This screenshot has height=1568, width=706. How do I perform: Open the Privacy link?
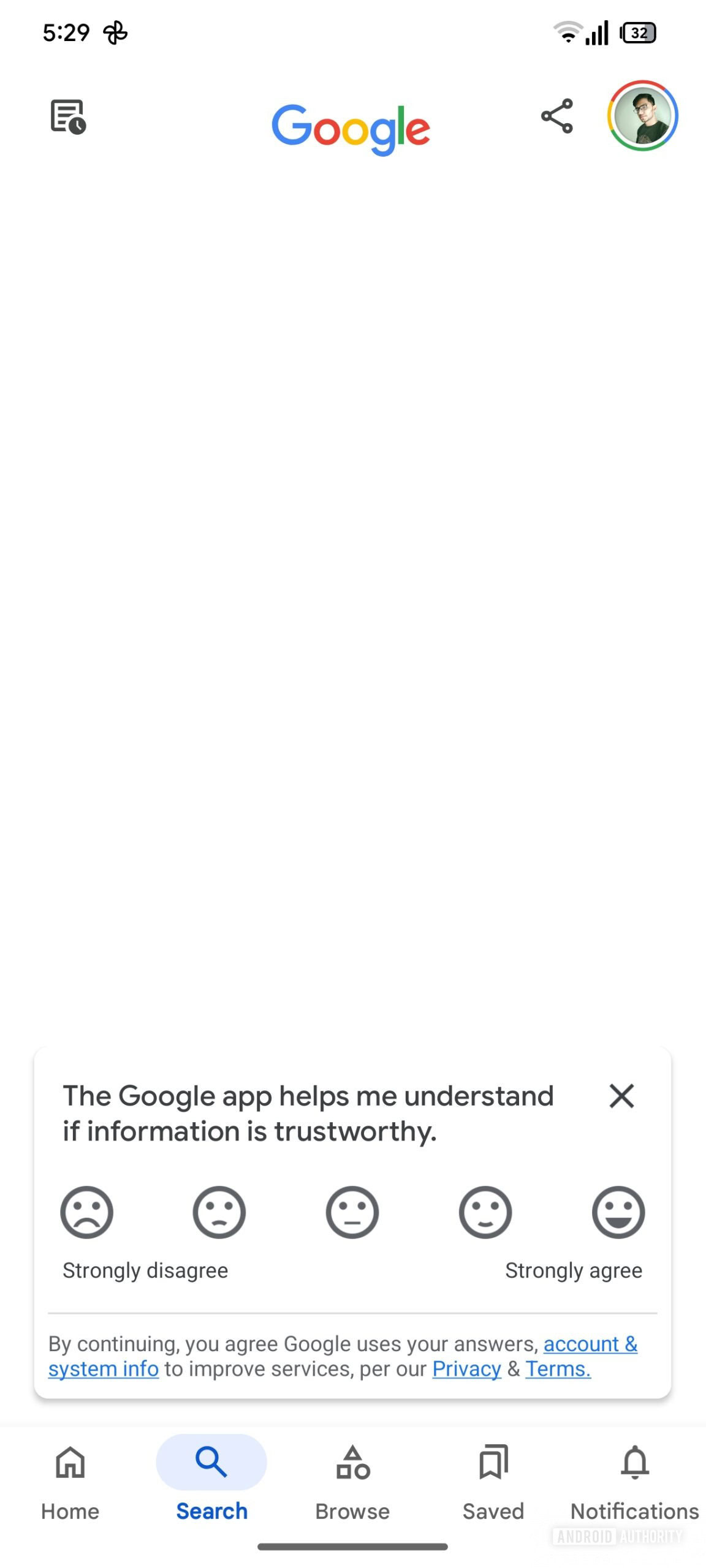click(466, 1369)
